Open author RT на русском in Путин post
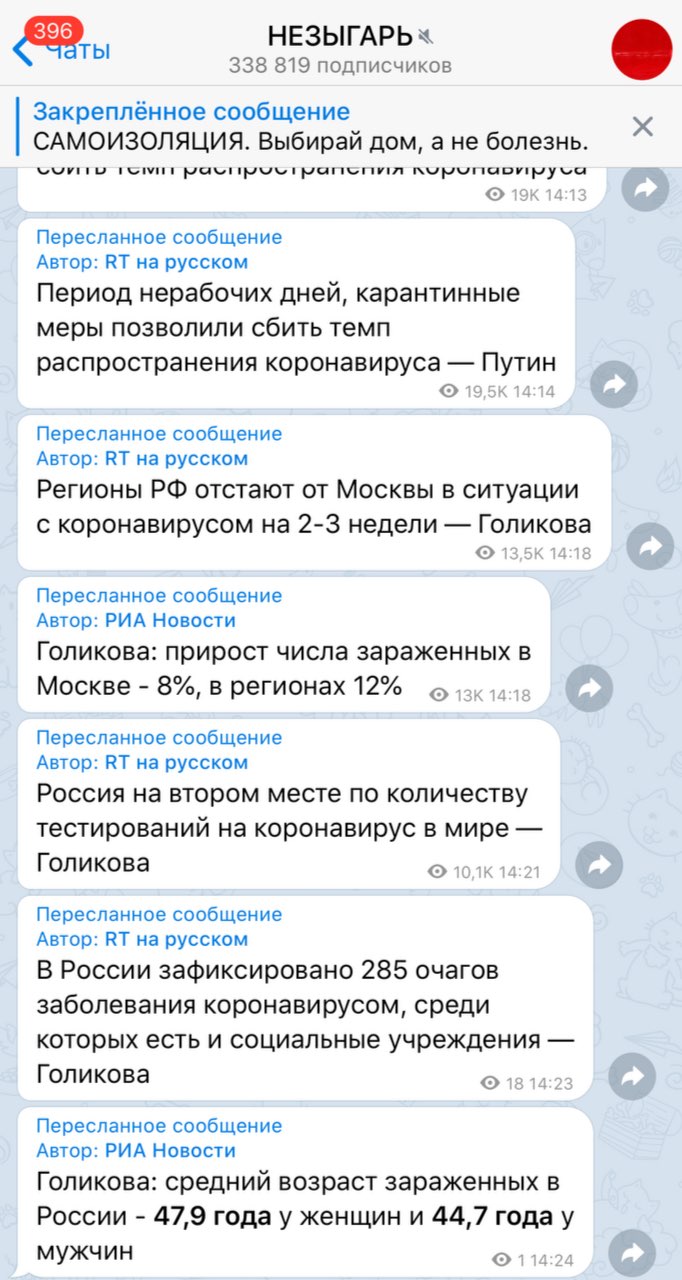The height and width of the screenshot is (1280, 682). click(x=176, y=262)
